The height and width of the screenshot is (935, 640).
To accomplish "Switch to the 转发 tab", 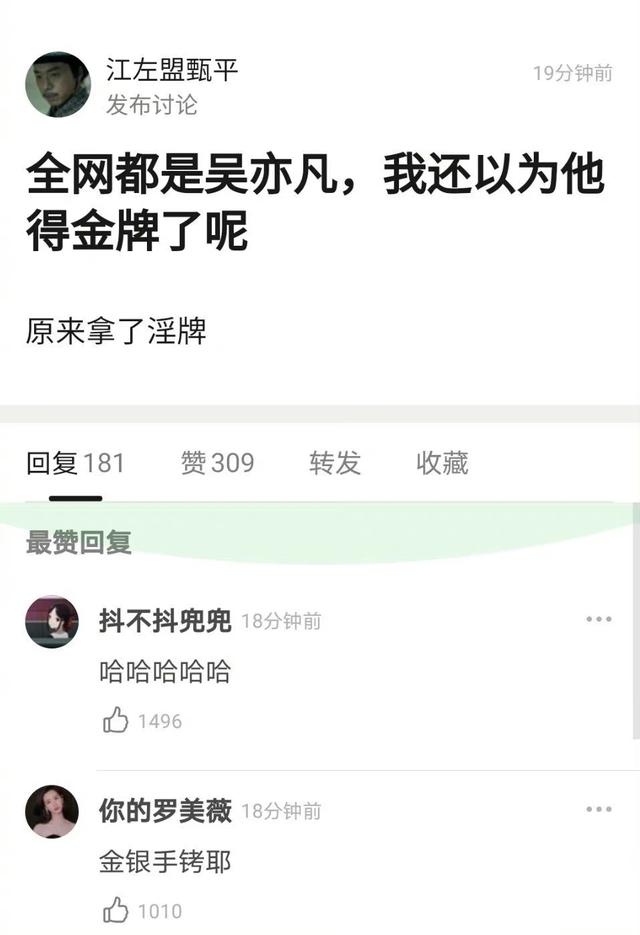I will pos(334,463).
